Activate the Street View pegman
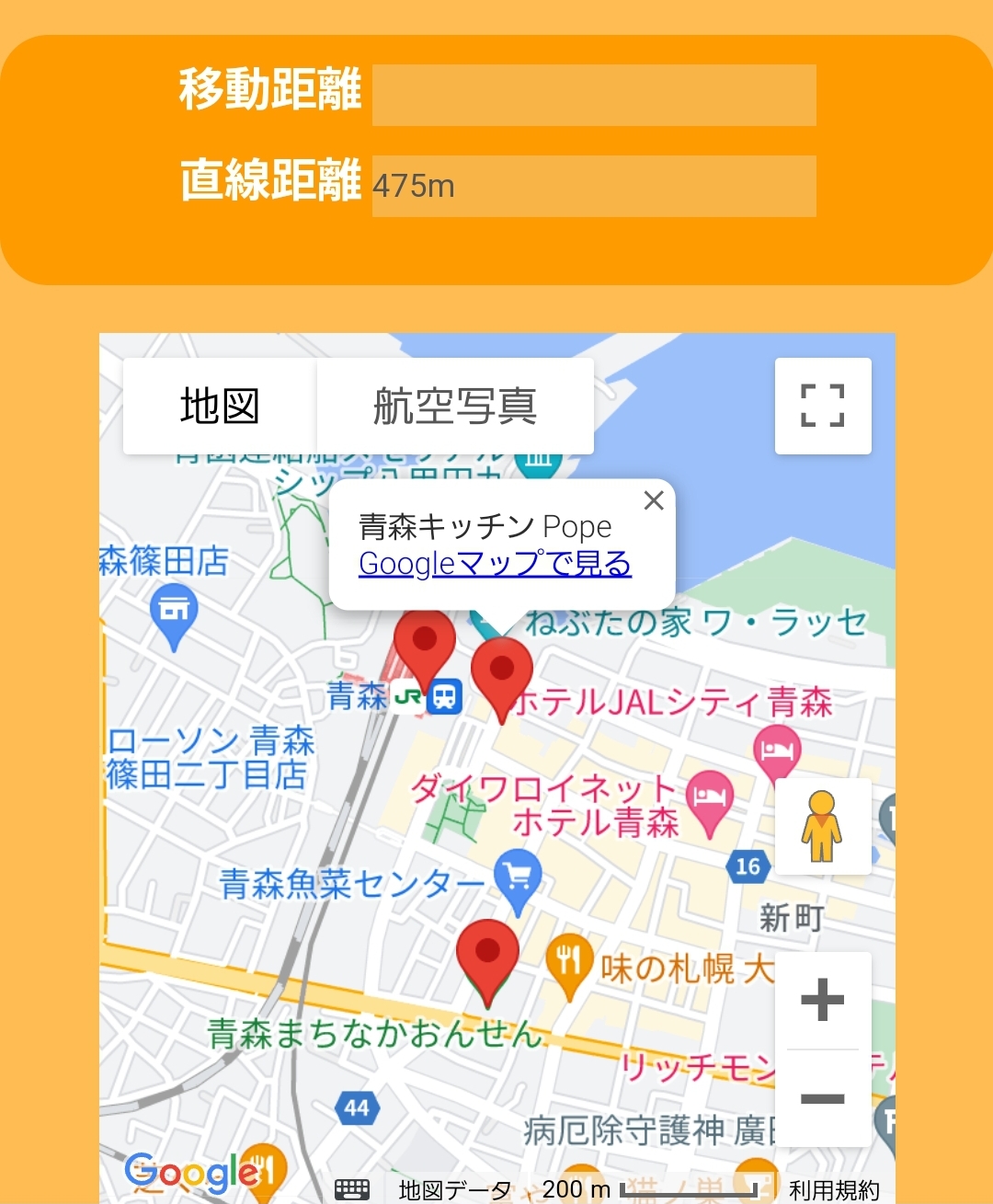Image resolution: width=993 pixels, height=1204 pixels. (822, 826)
